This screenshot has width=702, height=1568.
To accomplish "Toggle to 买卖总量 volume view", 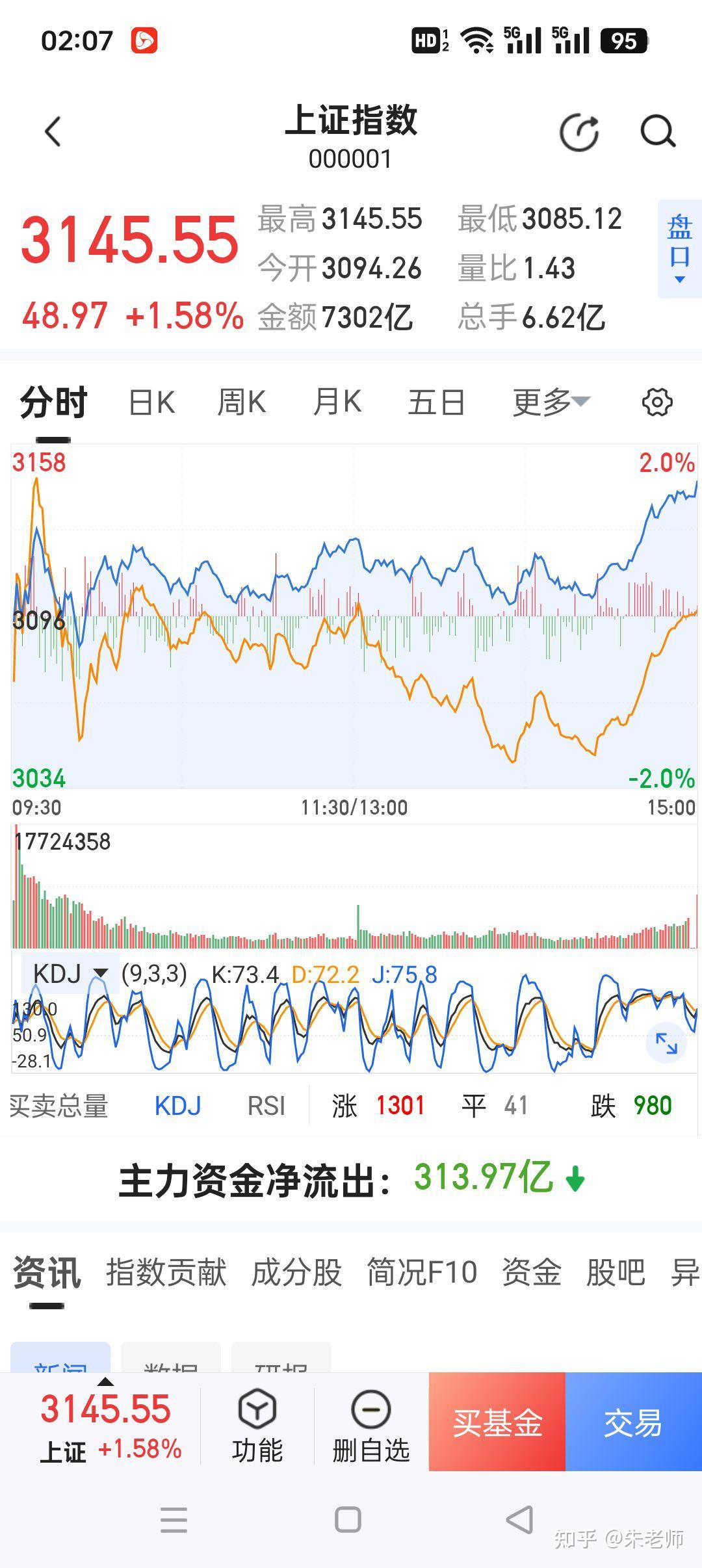I will 60,1106.
